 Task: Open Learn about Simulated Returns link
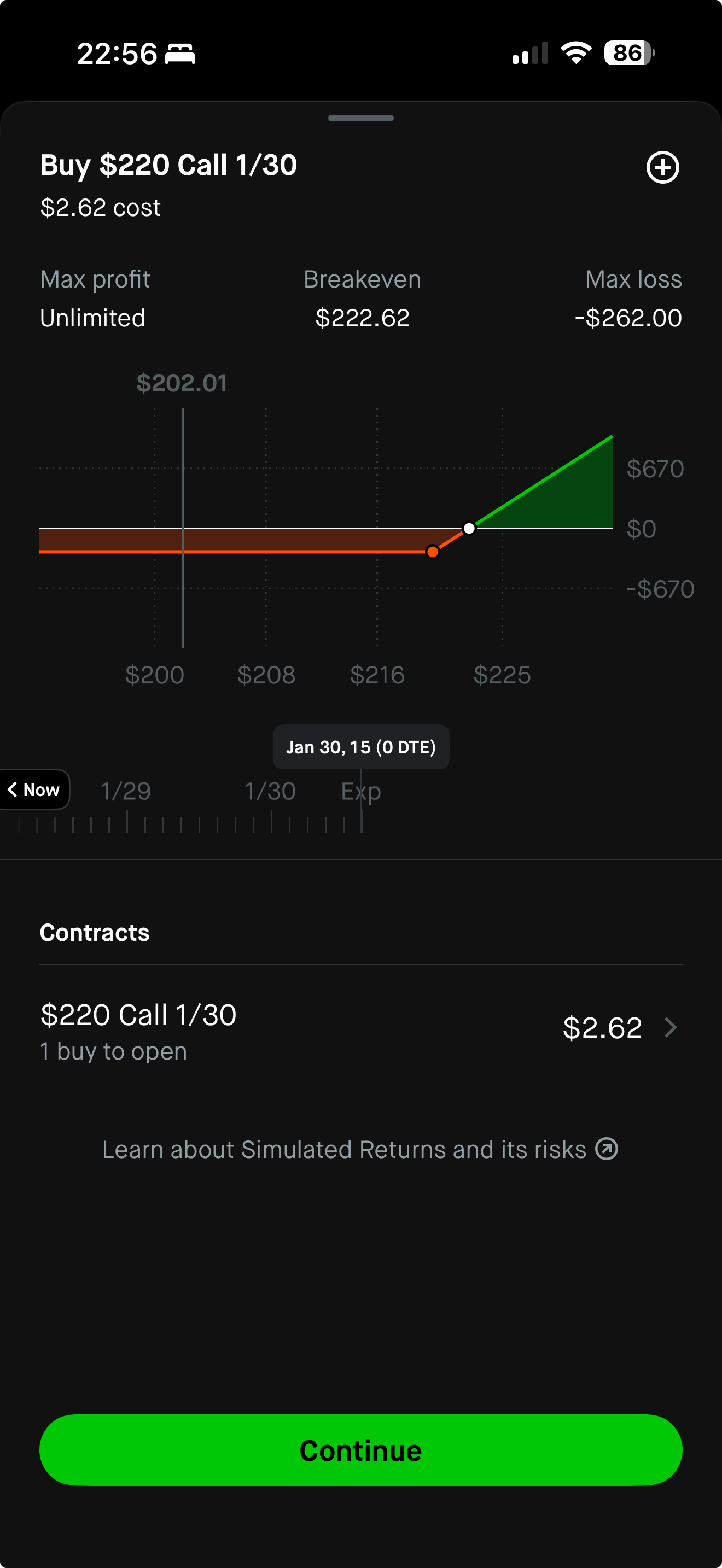(360, 1149)
